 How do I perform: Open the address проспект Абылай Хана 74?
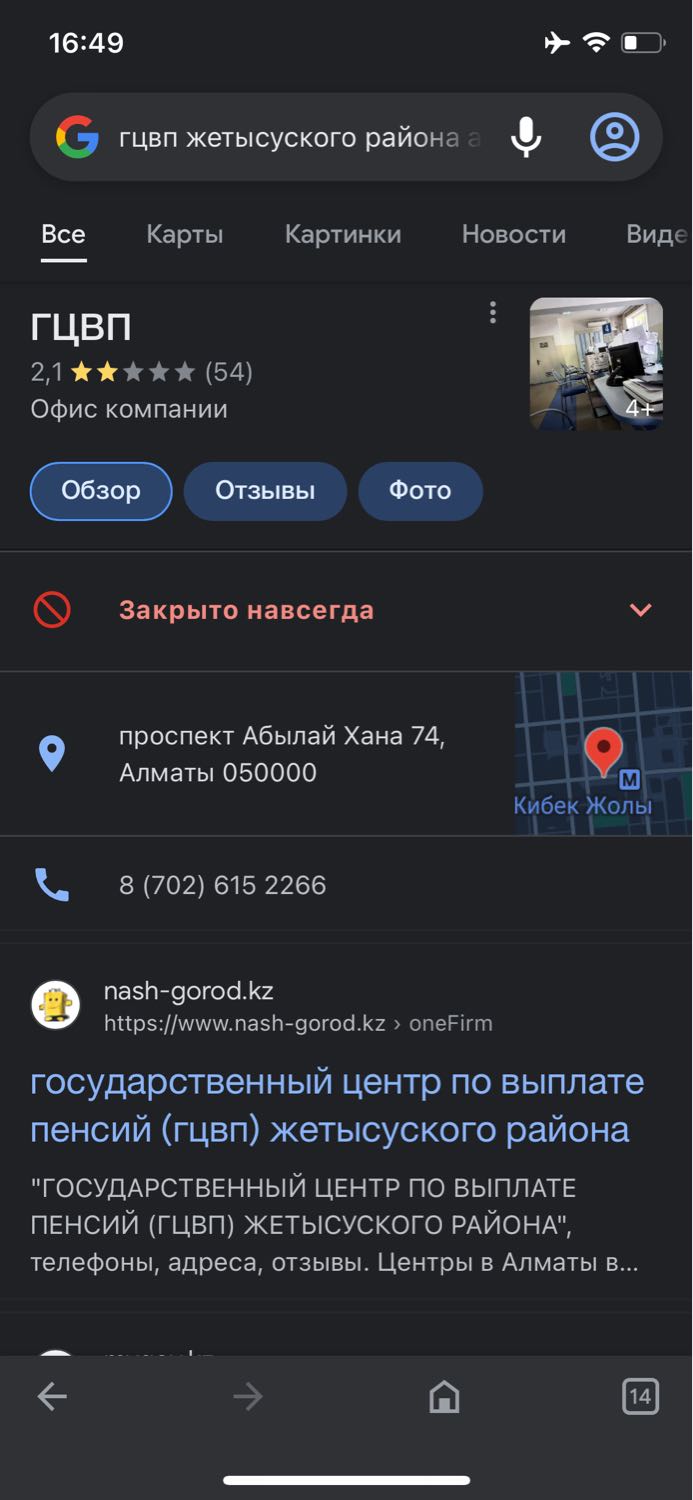coord(282,754)
